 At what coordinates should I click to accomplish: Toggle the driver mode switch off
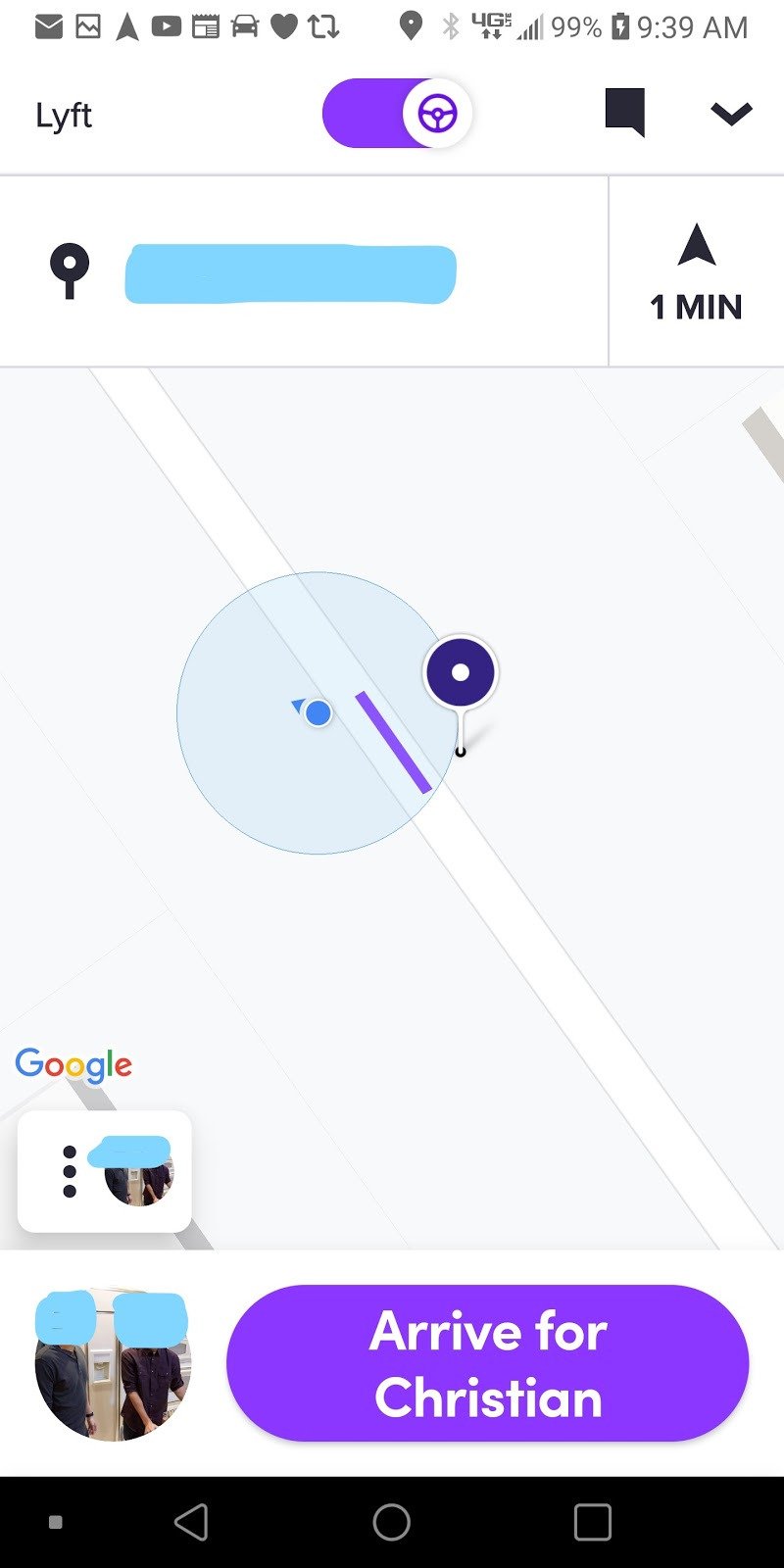[397, 115]
